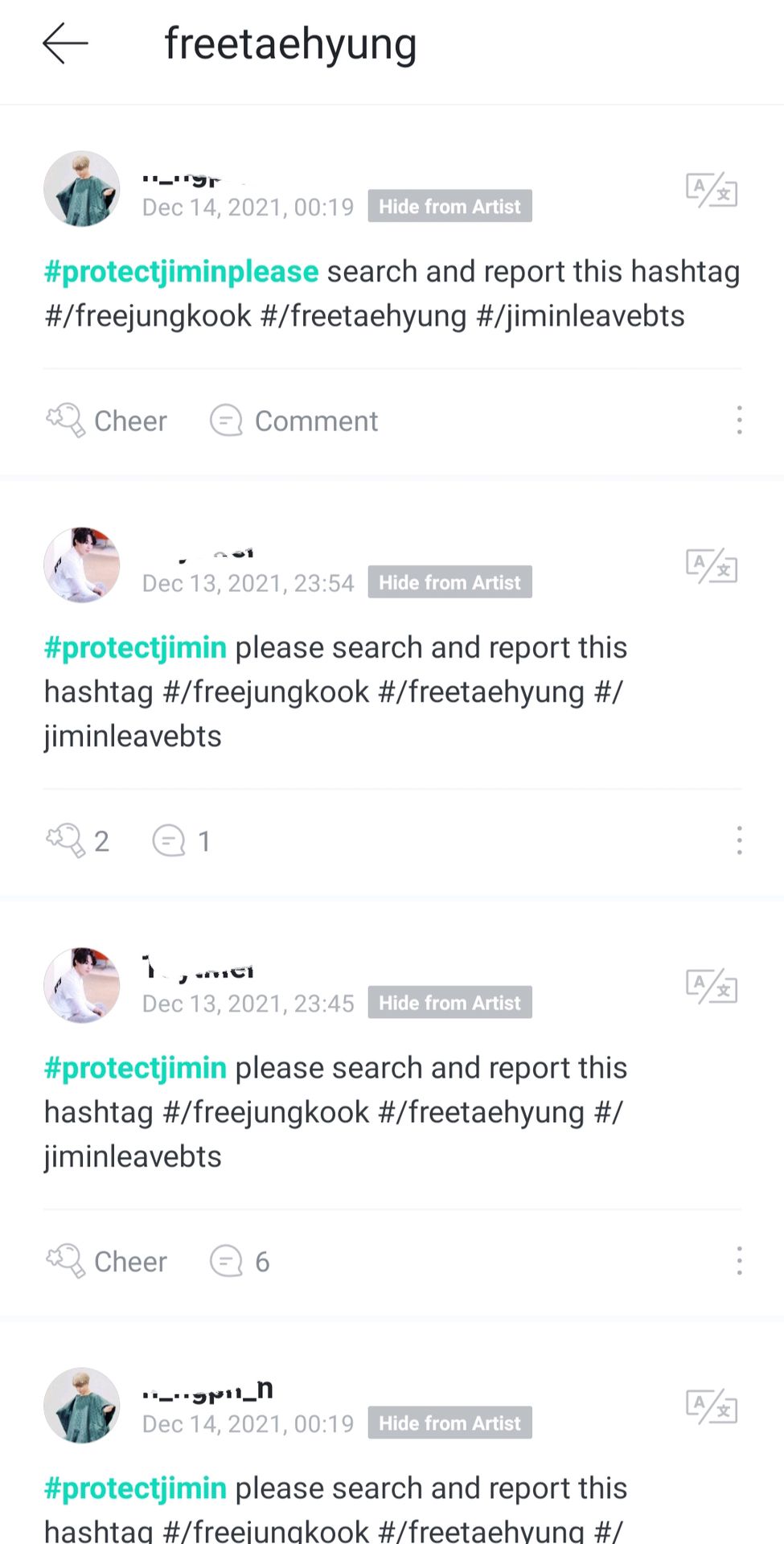Open the single comment on 23:54 post
Viewport: 784px width, 1544px height.
pyautogui.click(x=182, y=841)
